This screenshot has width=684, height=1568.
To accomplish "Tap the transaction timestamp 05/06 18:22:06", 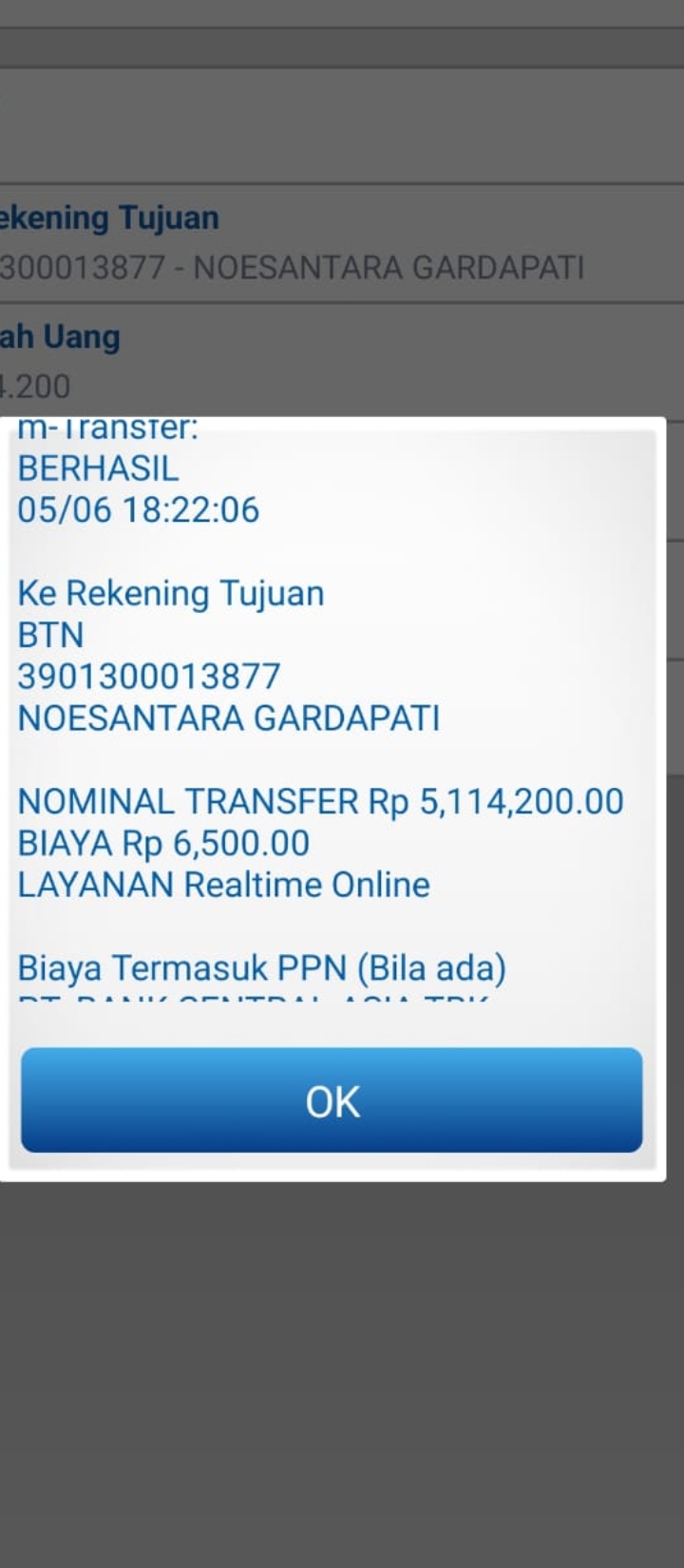I will pos(141,509).
